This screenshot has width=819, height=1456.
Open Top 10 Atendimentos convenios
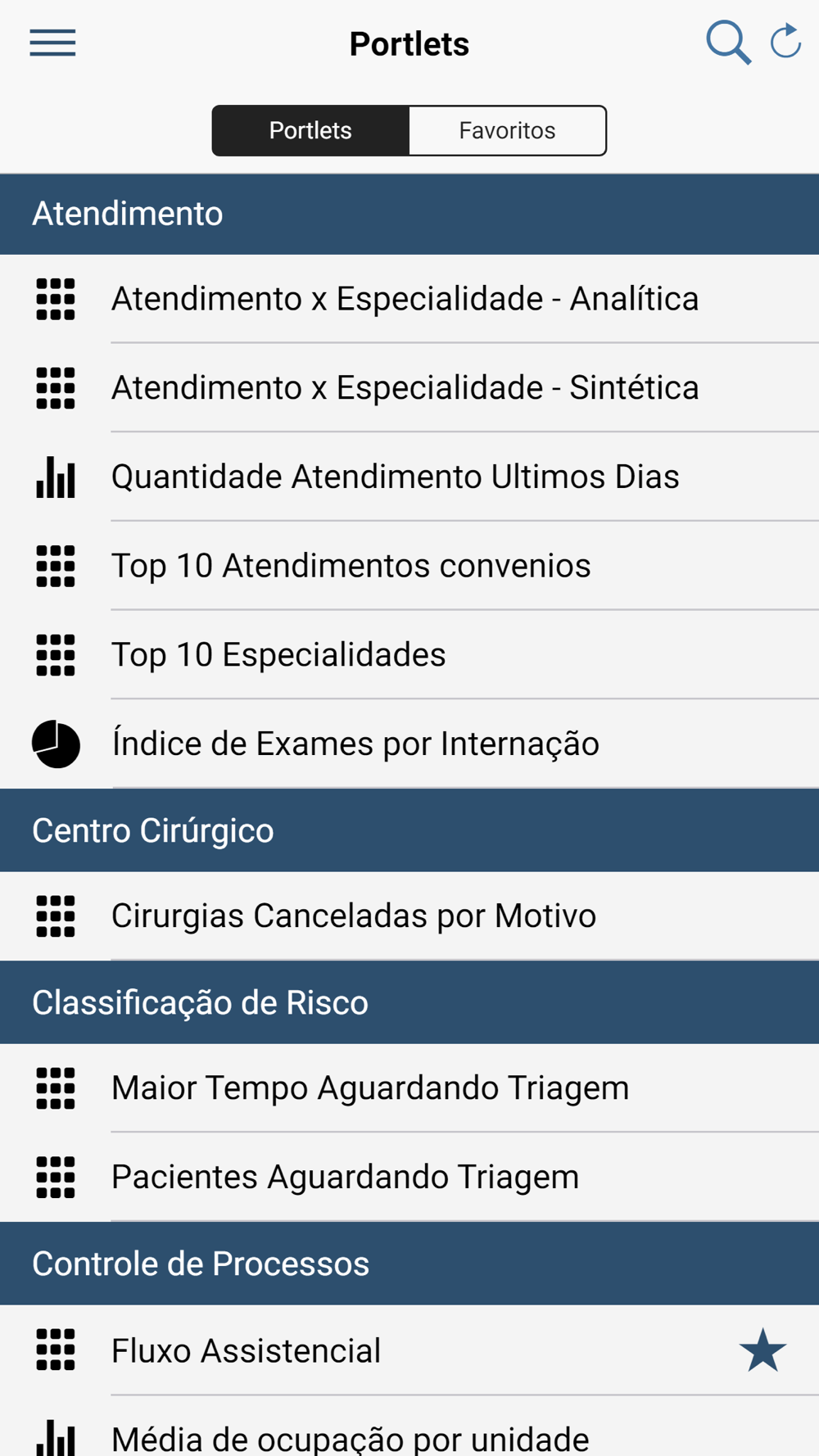pos(351,566)
